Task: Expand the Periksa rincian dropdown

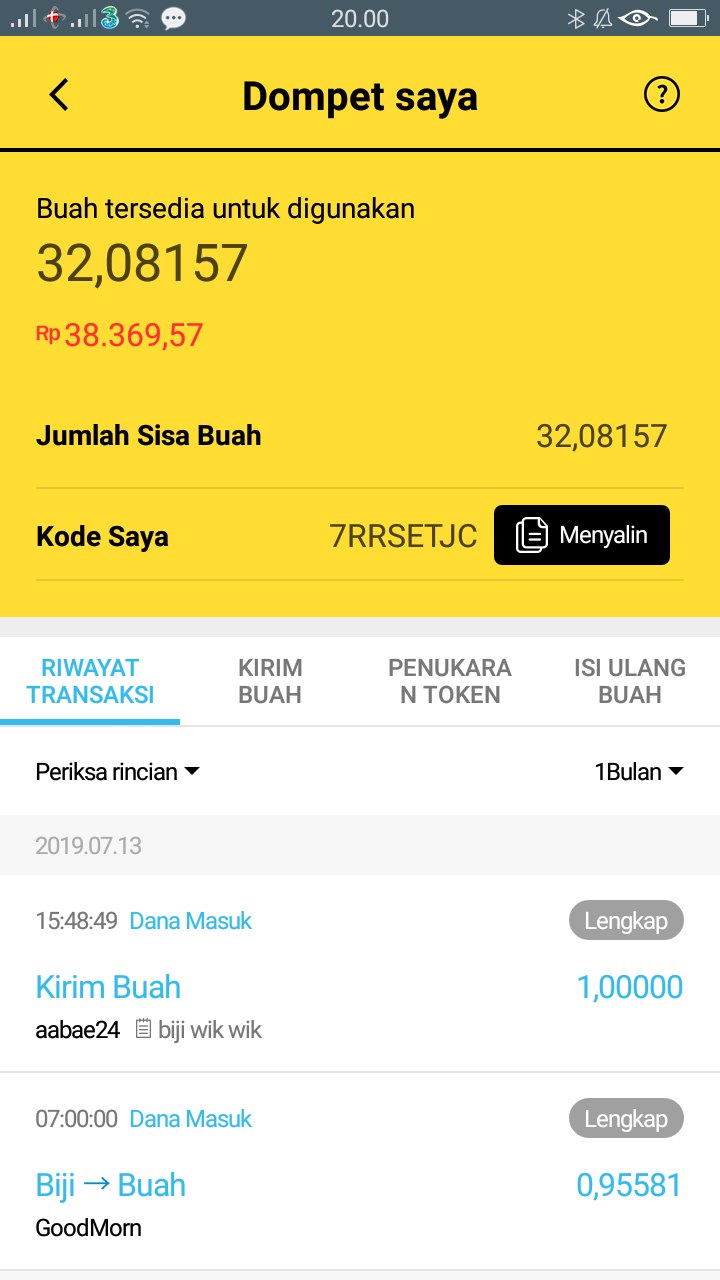Action: (118, 772)
